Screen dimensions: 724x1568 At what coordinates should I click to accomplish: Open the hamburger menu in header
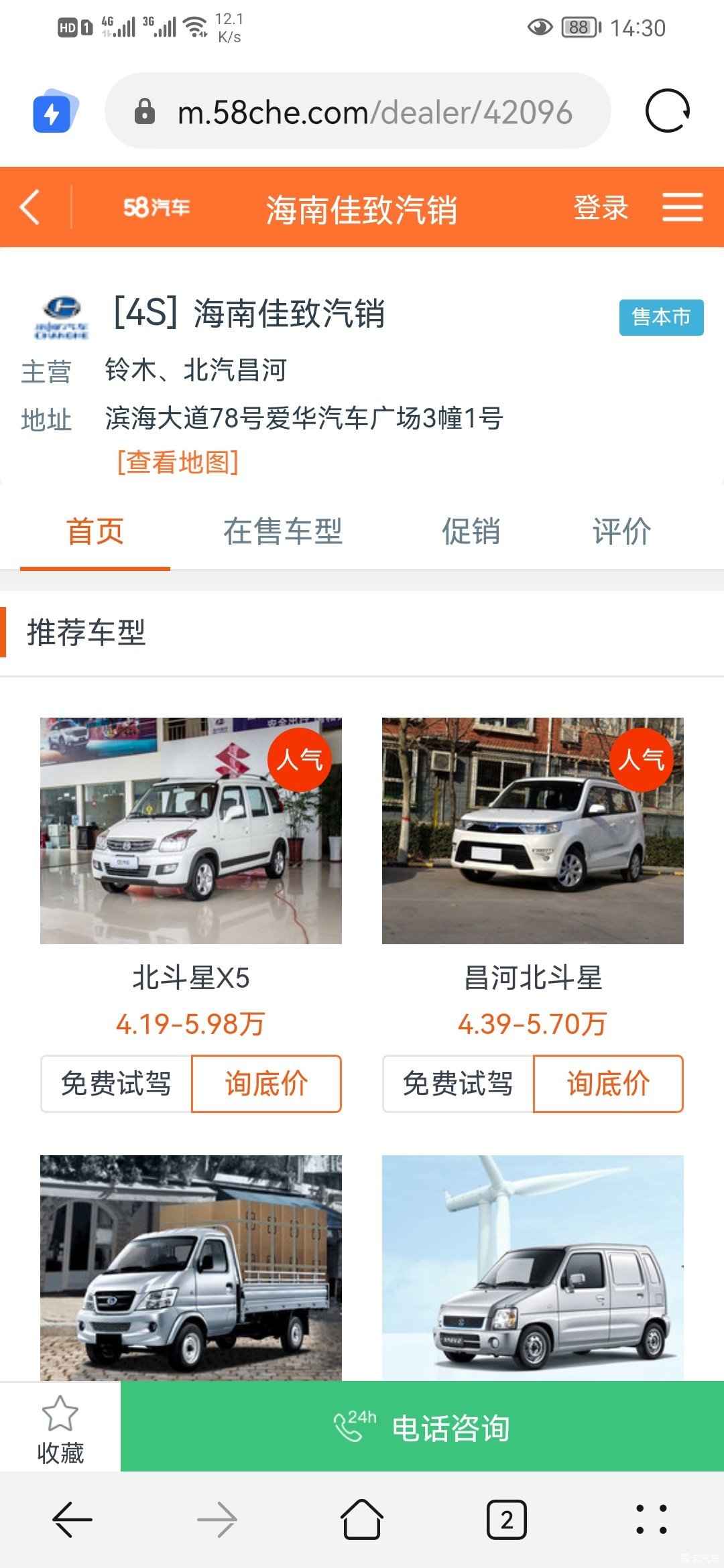[682, 207]
